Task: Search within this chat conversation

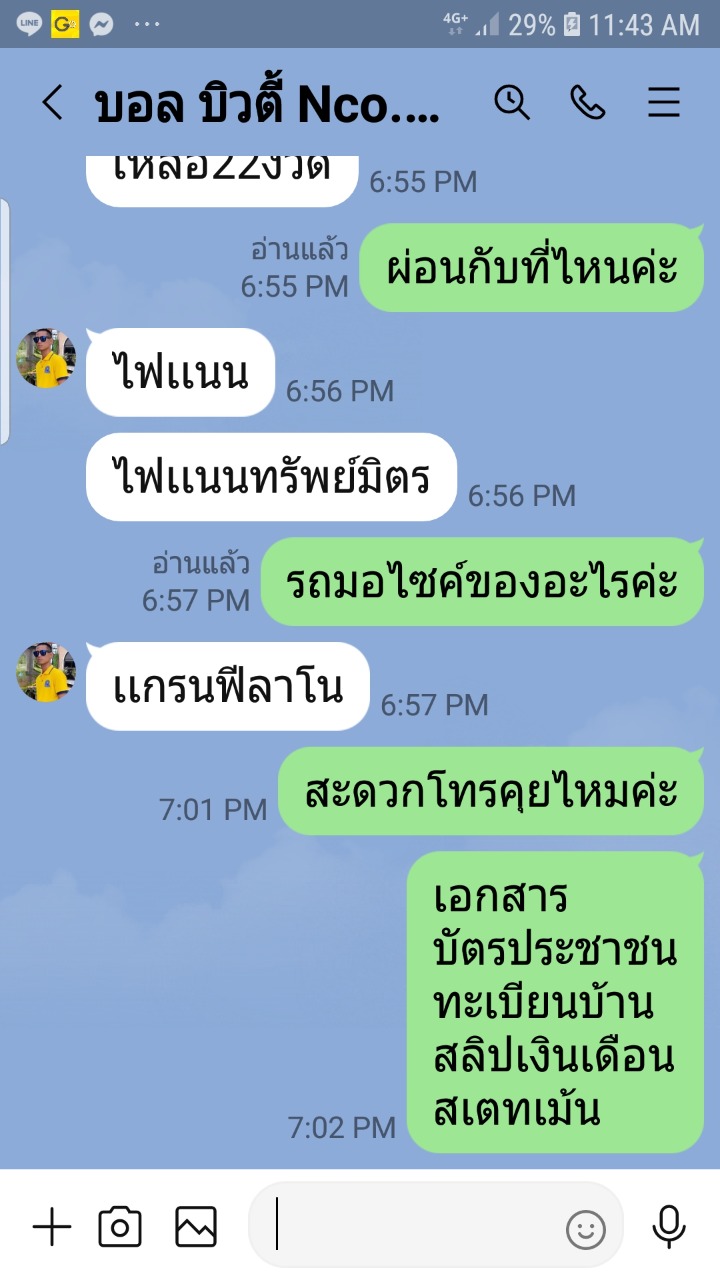Action: coord(512,102)
